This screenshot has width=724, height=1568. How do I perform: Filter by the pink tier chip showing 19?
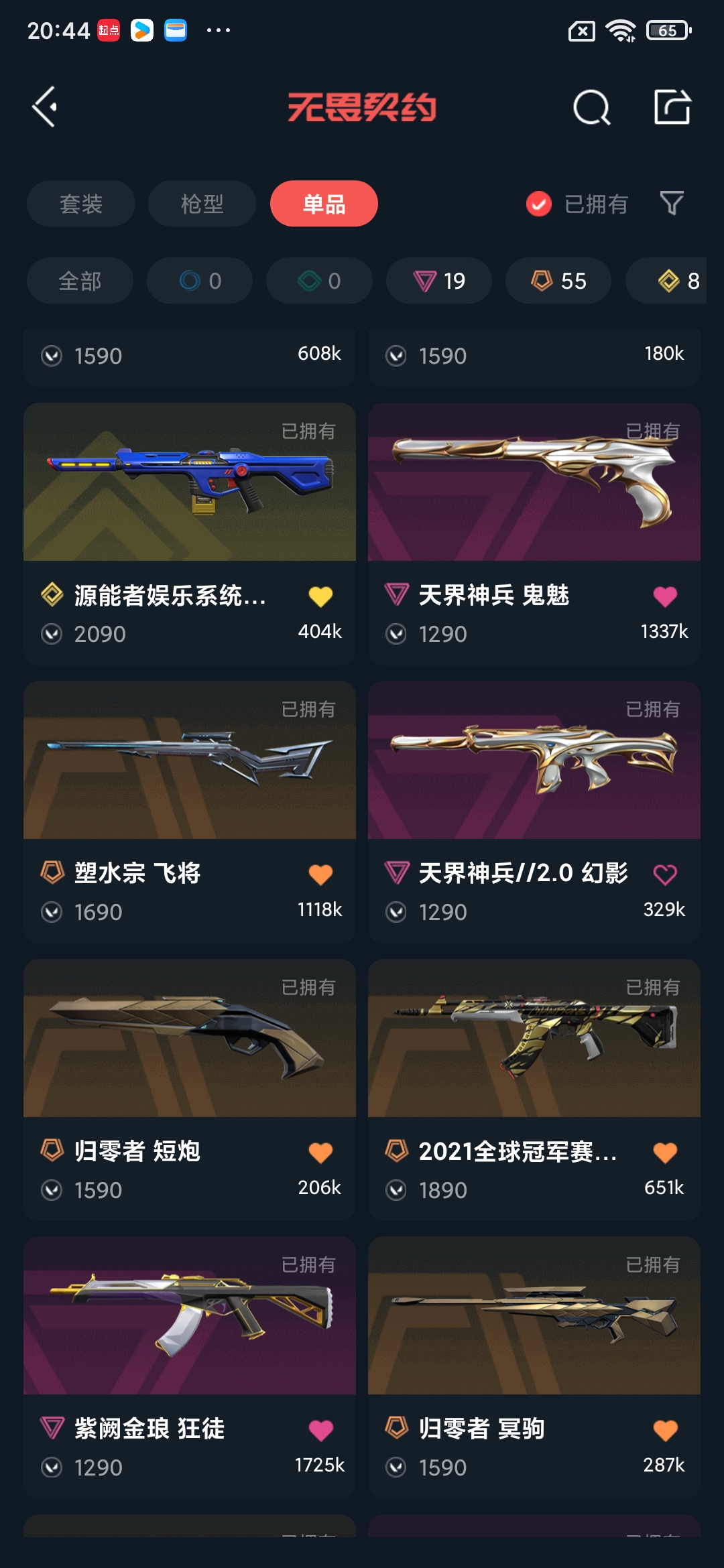[438, 281]
